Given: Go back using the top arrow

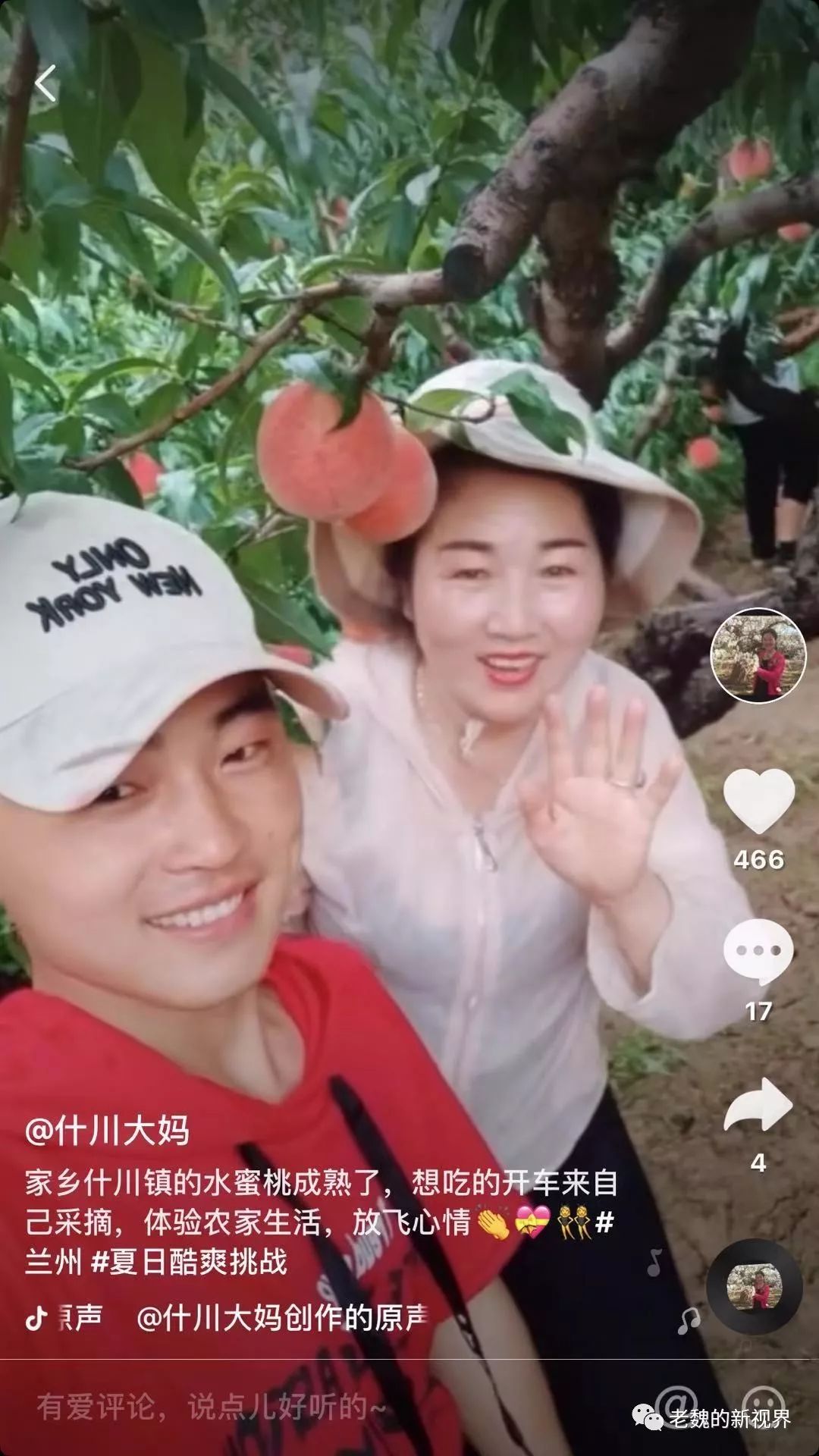Looking at the screenshot, I should [46, 83].
